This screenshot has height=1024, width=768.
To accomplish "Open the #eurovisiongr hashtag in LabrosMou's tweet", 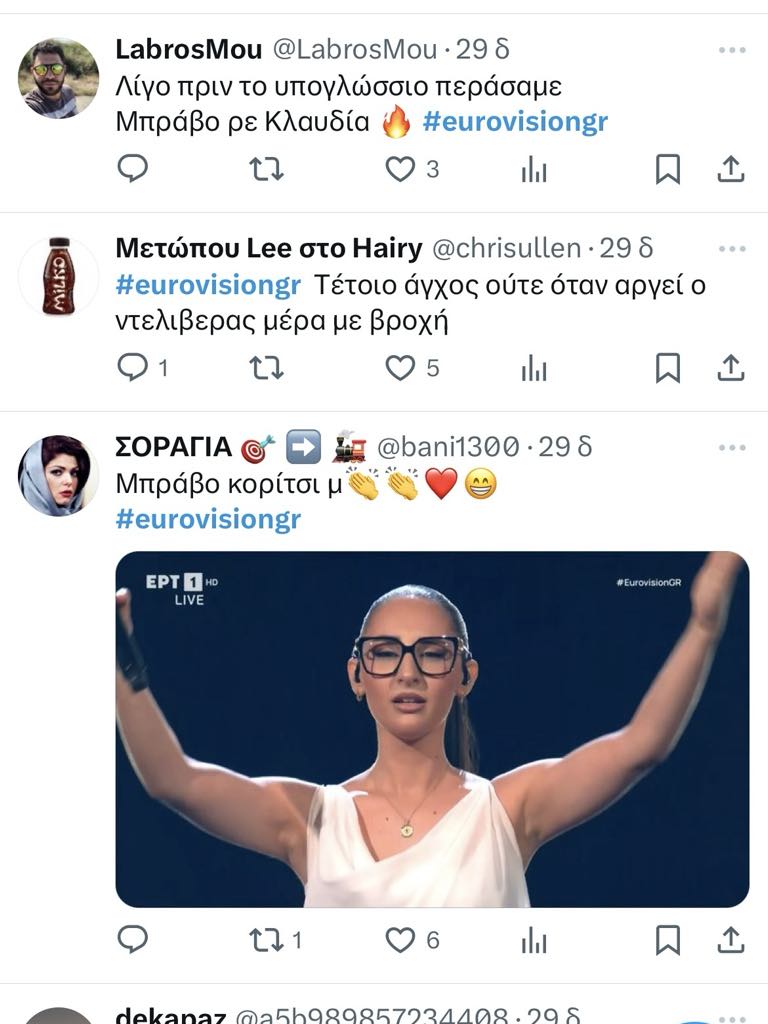I will pos(515,123).
